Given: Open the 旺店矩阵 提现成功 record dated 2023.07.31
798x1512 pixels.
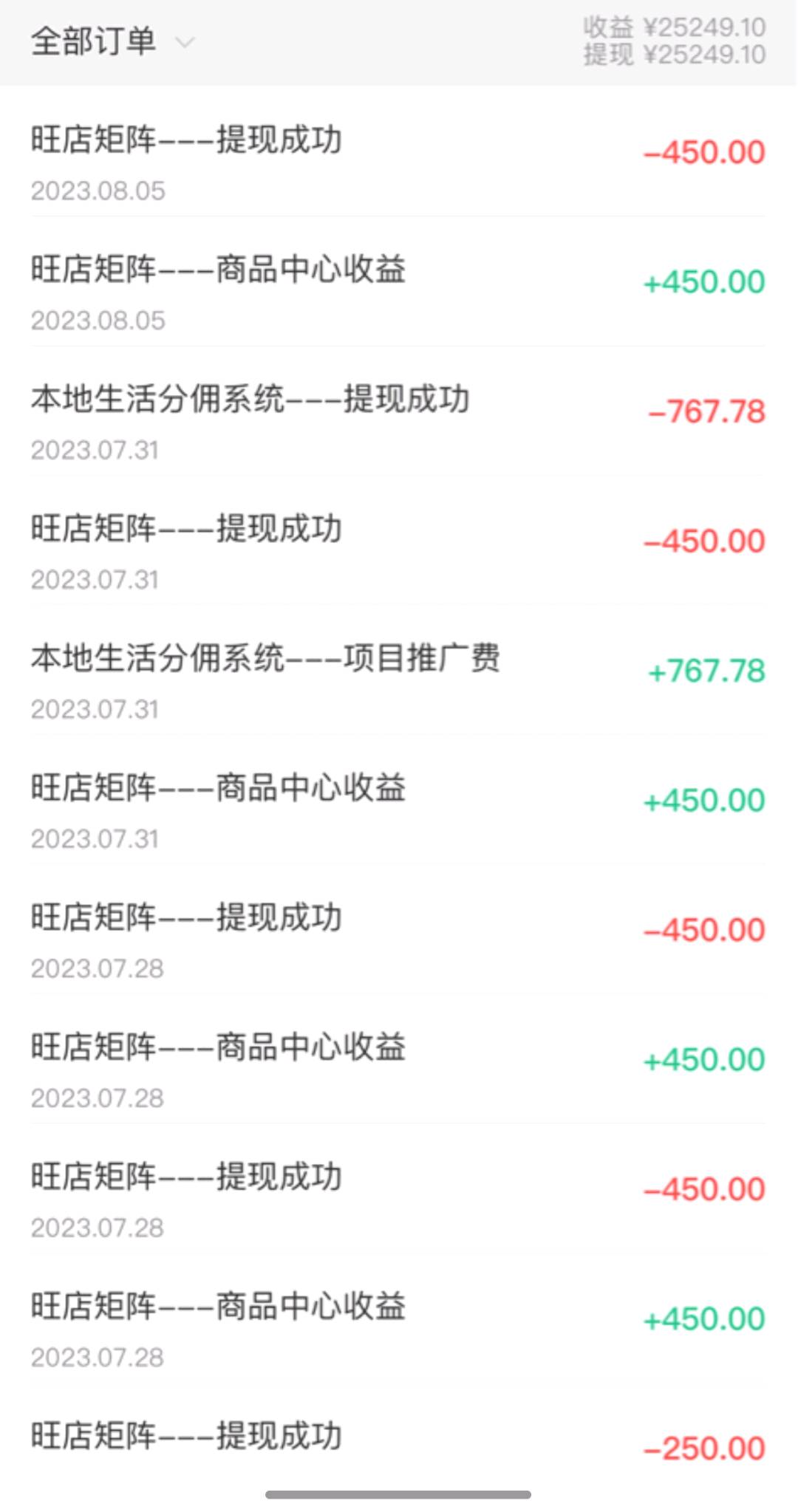Looking at the screenshot, I should click(398, 541).
